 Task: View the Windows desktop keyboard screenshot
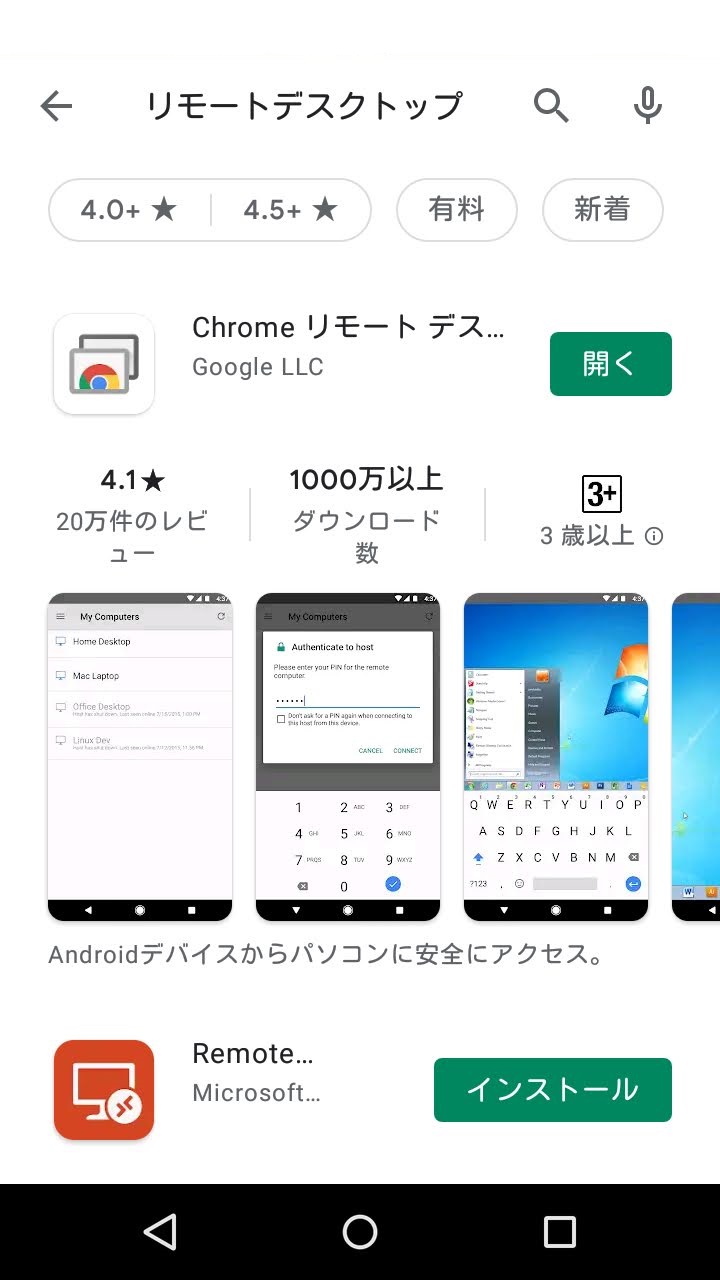[x=556, y=757]
